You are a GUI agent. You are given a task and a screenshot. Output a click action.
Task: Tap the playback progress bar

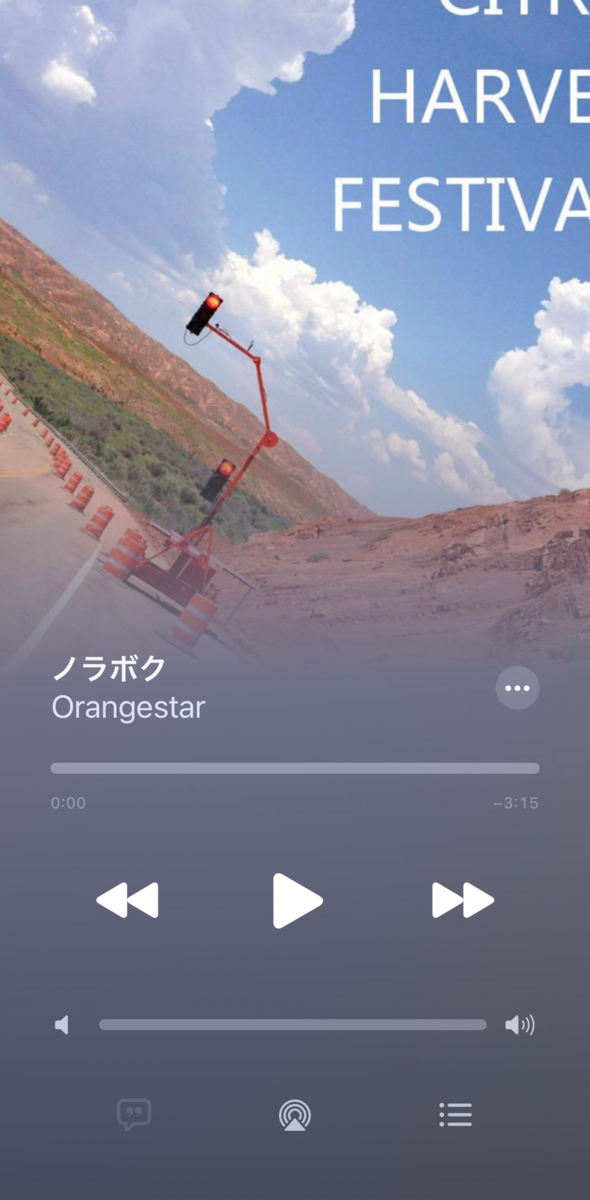pyautogui.click(x=295, y=768)
